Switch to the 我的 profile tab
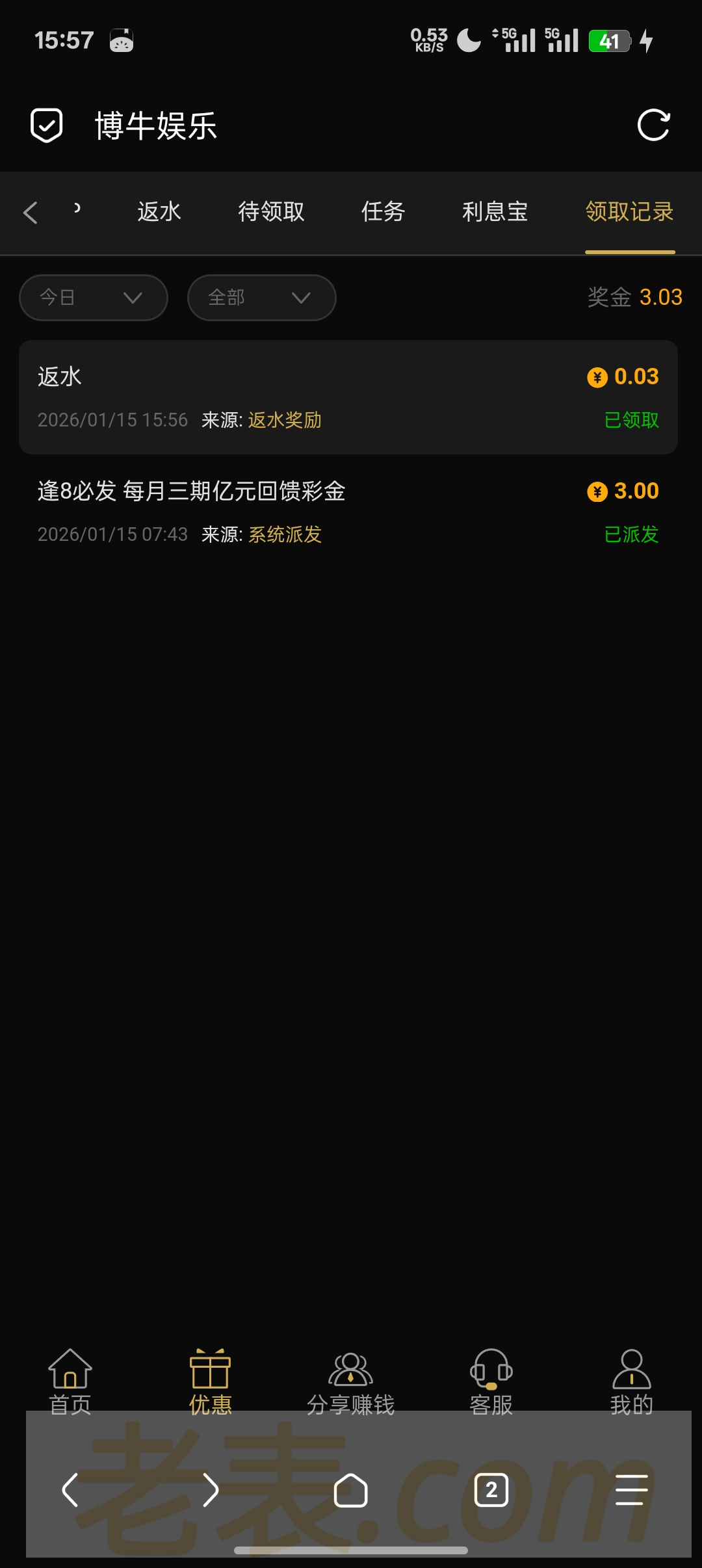 coord(631,1381)
